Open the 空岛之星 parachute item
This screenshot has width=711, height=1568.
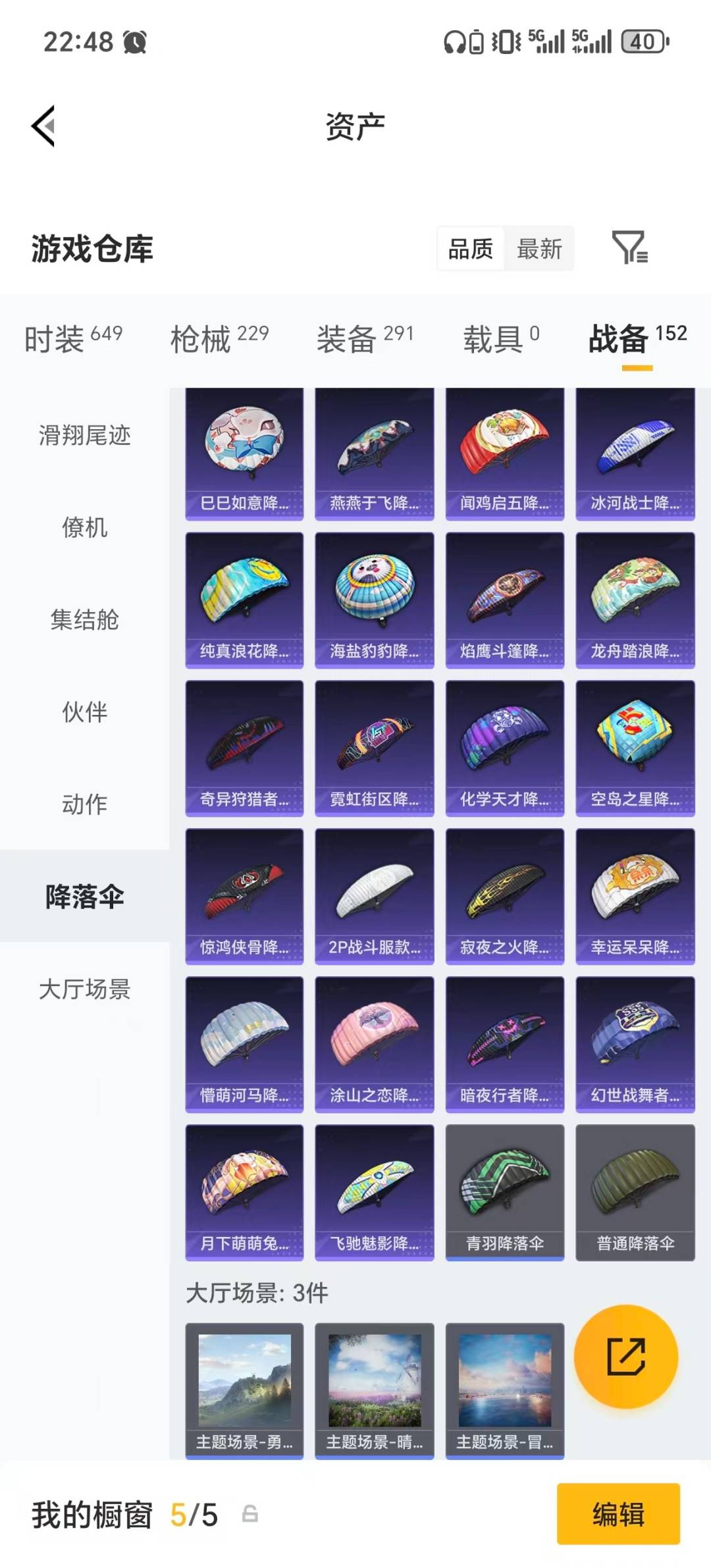click(x=635, y=747)
